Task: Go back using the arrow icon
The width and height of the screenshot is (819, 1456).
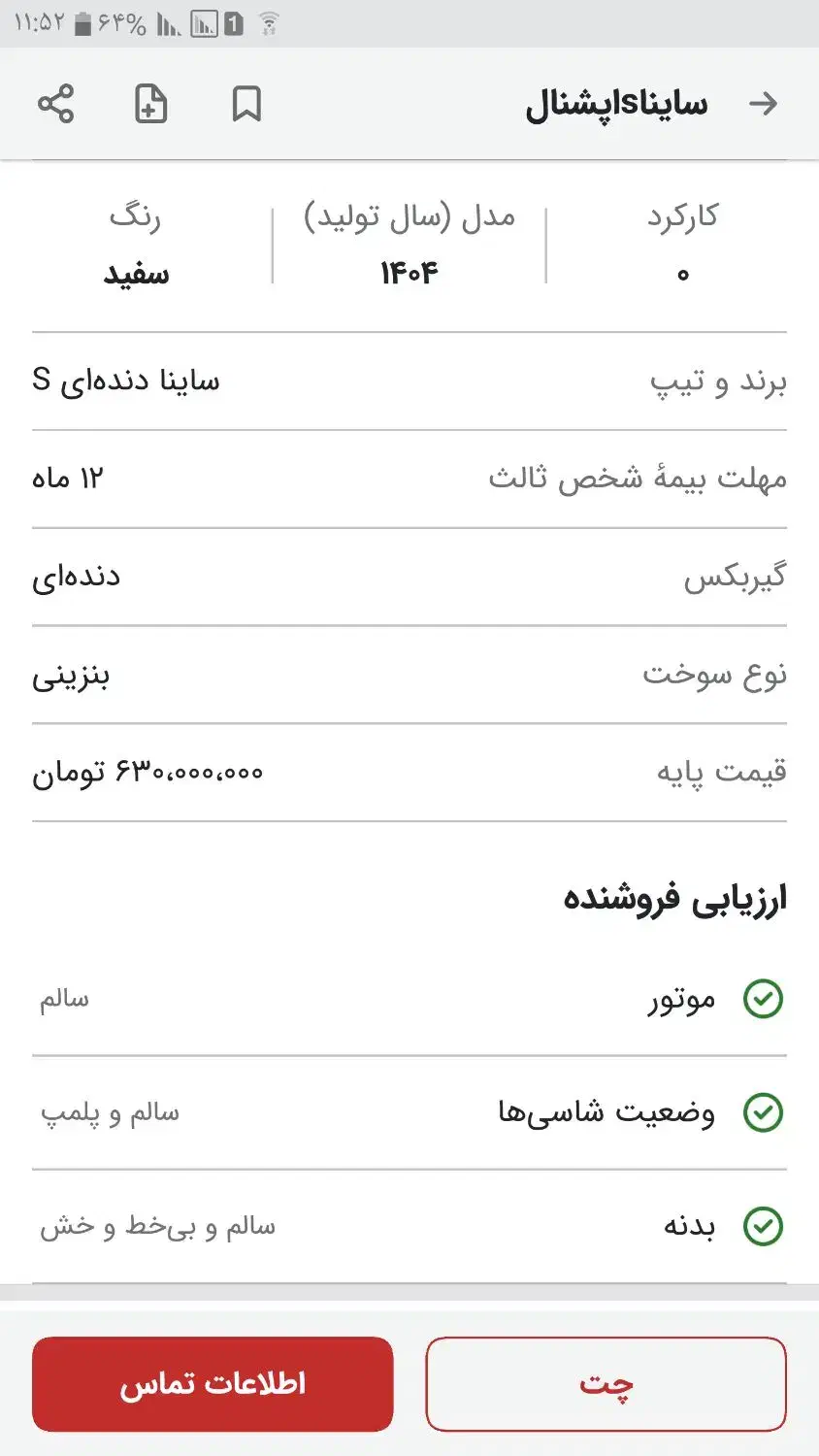Action: [x=764, y=104]
